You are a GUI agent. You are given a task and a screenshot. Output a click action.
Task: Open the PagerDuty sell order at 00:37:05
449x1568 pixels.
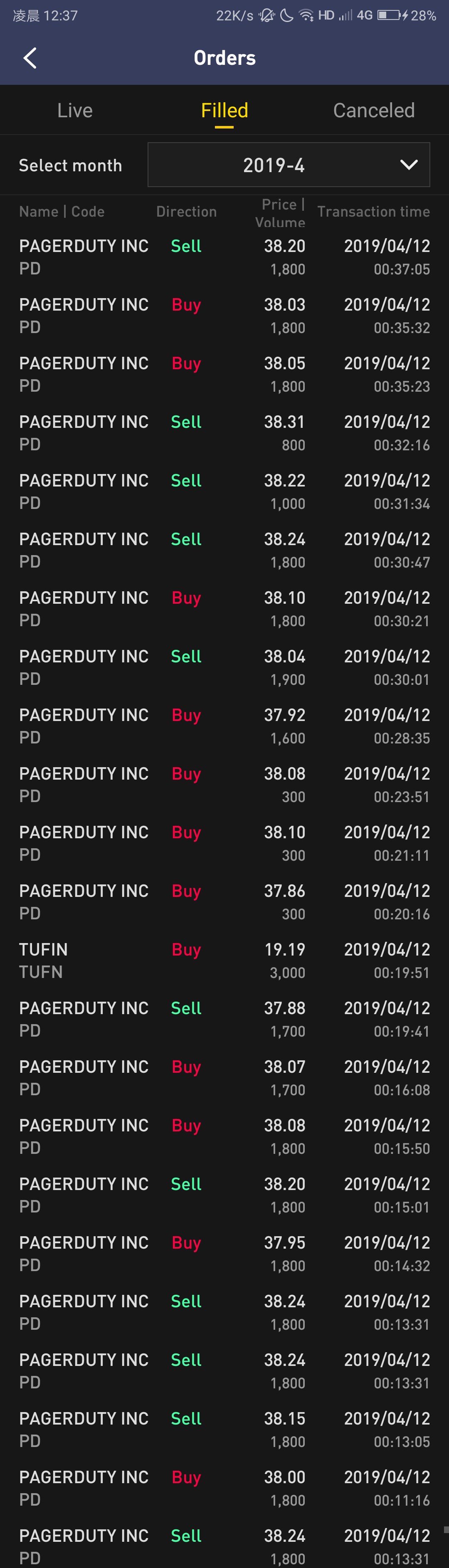tap(224, 257)
